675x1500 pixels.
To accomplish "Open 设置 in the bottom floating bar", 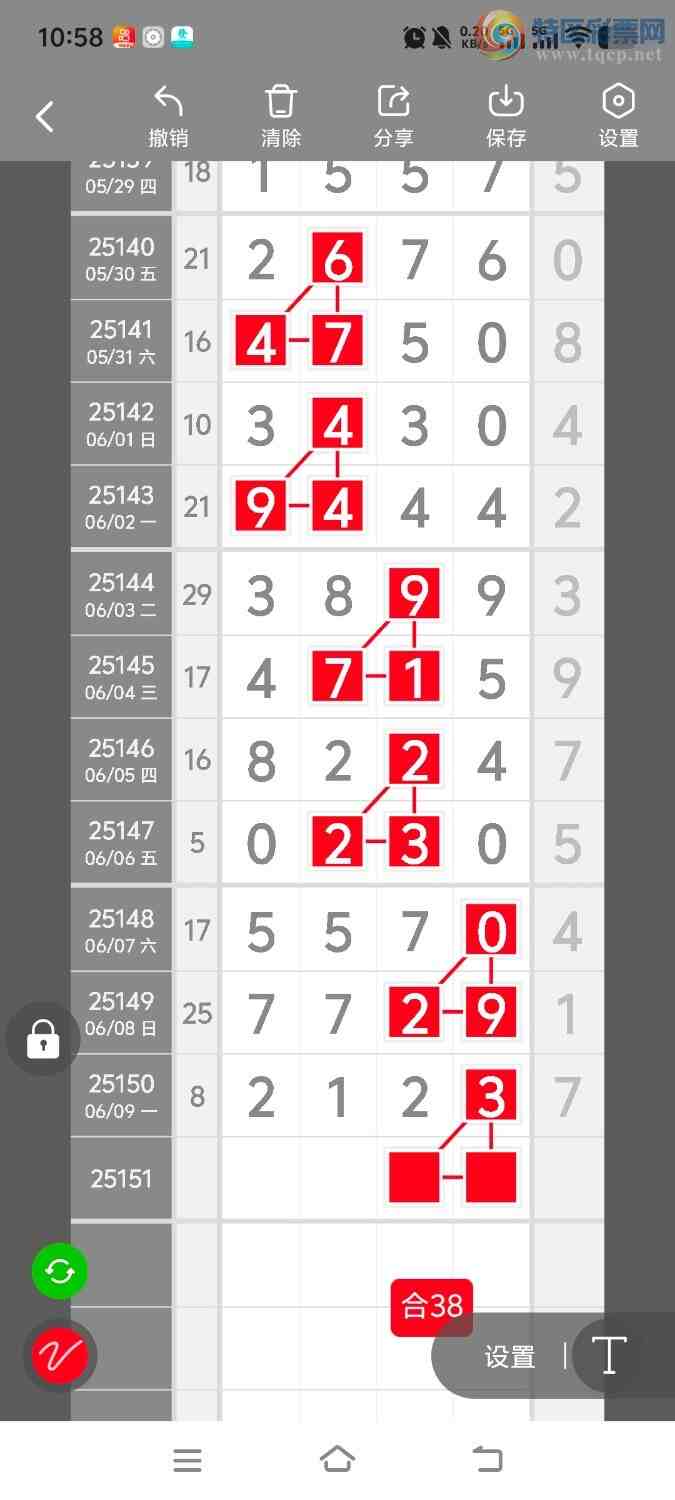I will click(x=510, y=1357).
